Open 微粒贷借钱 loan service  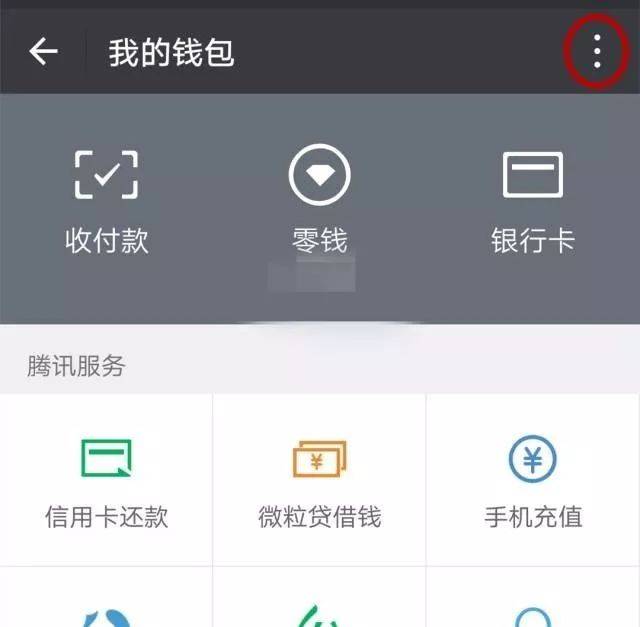coord(320,482)
